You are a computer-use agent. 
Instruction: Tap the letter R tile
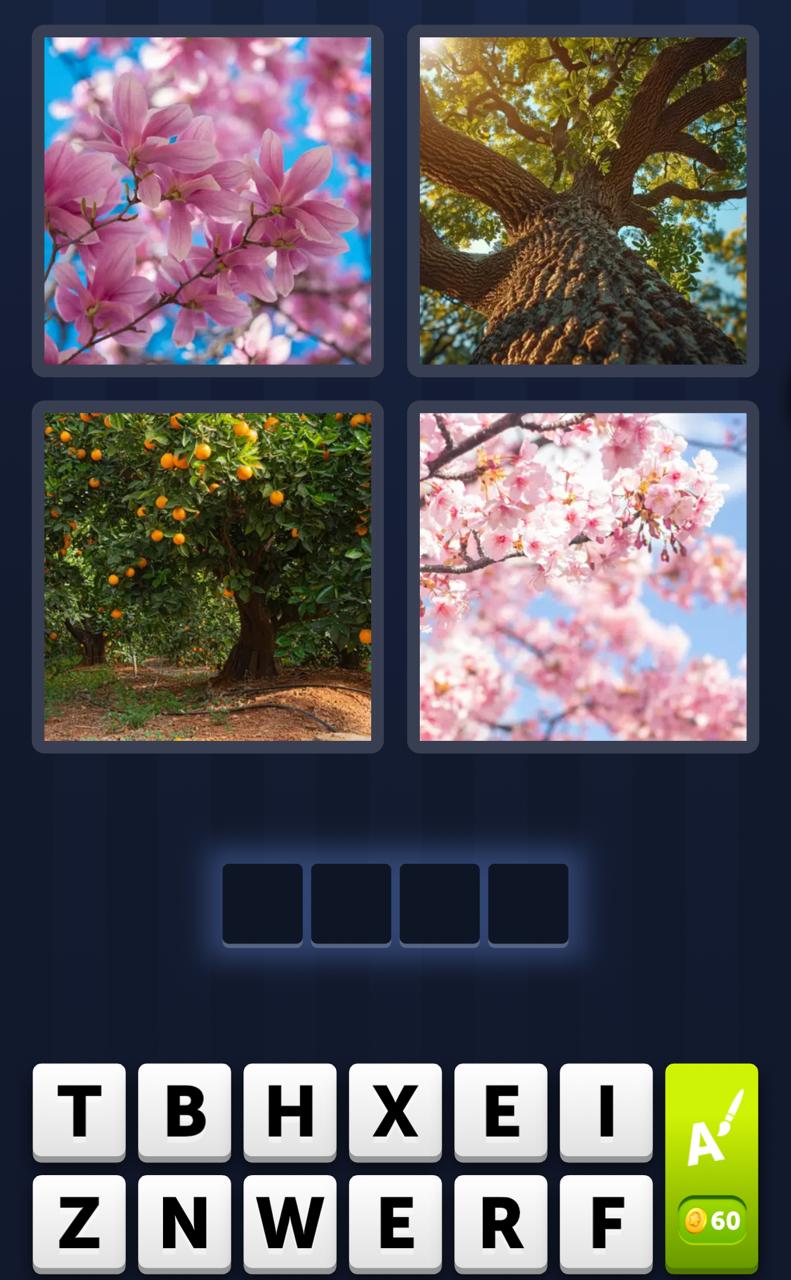[501, 1222]
